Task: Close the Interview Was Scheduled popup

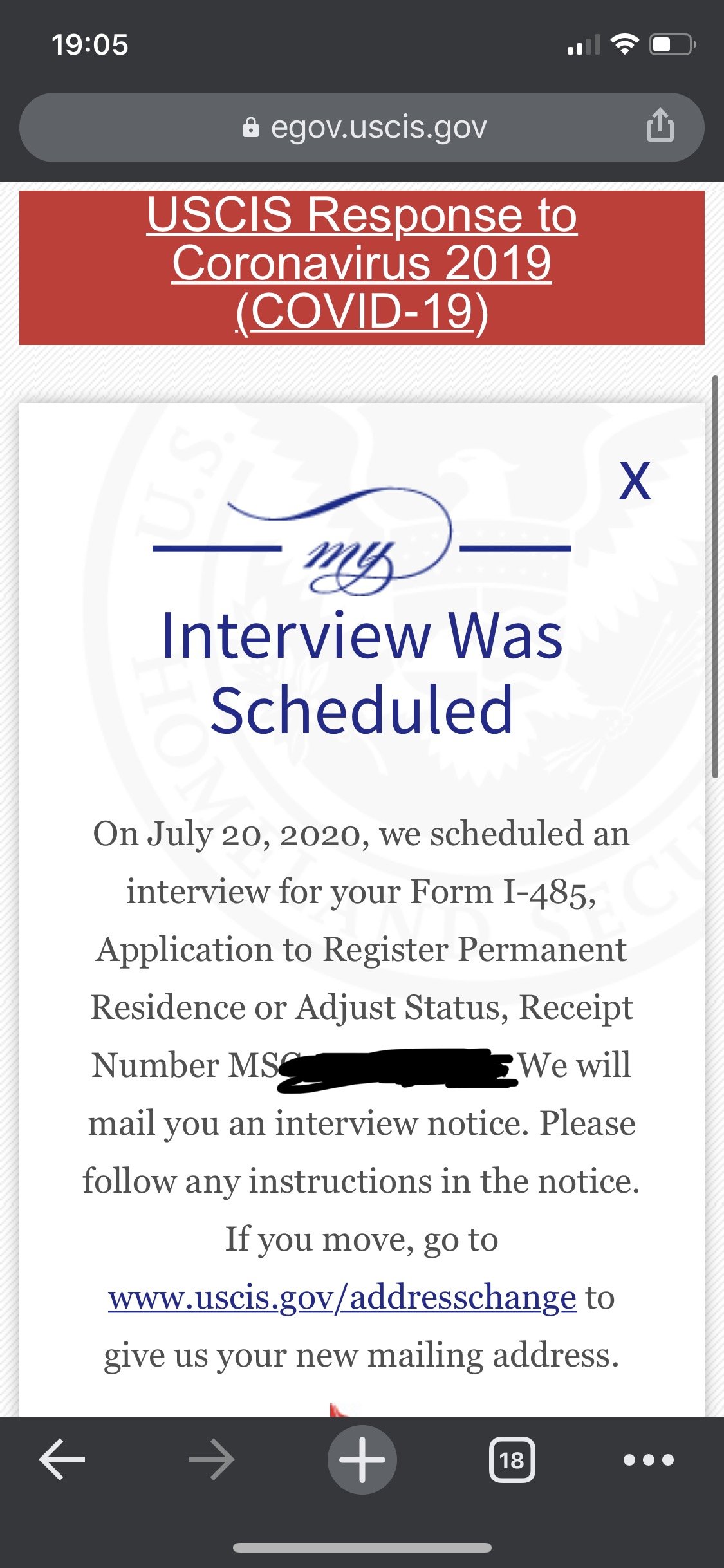Action: click(635, 481)
